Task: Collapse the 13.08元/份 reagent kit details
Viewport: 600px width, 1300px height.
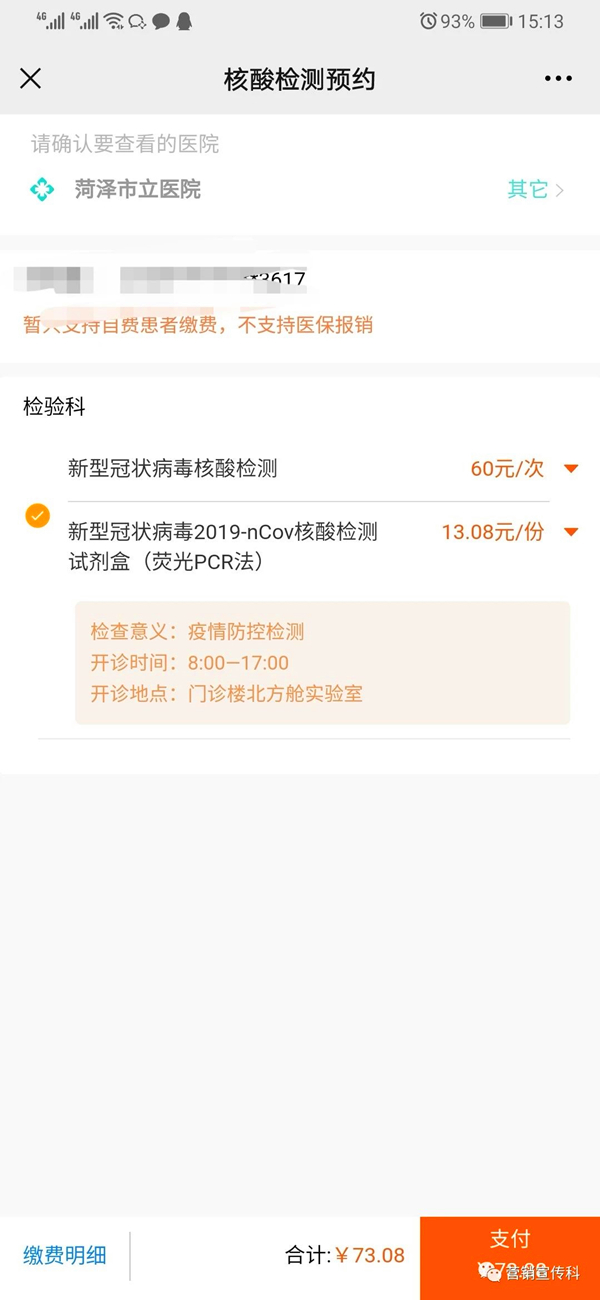Action: pos(571,532)
